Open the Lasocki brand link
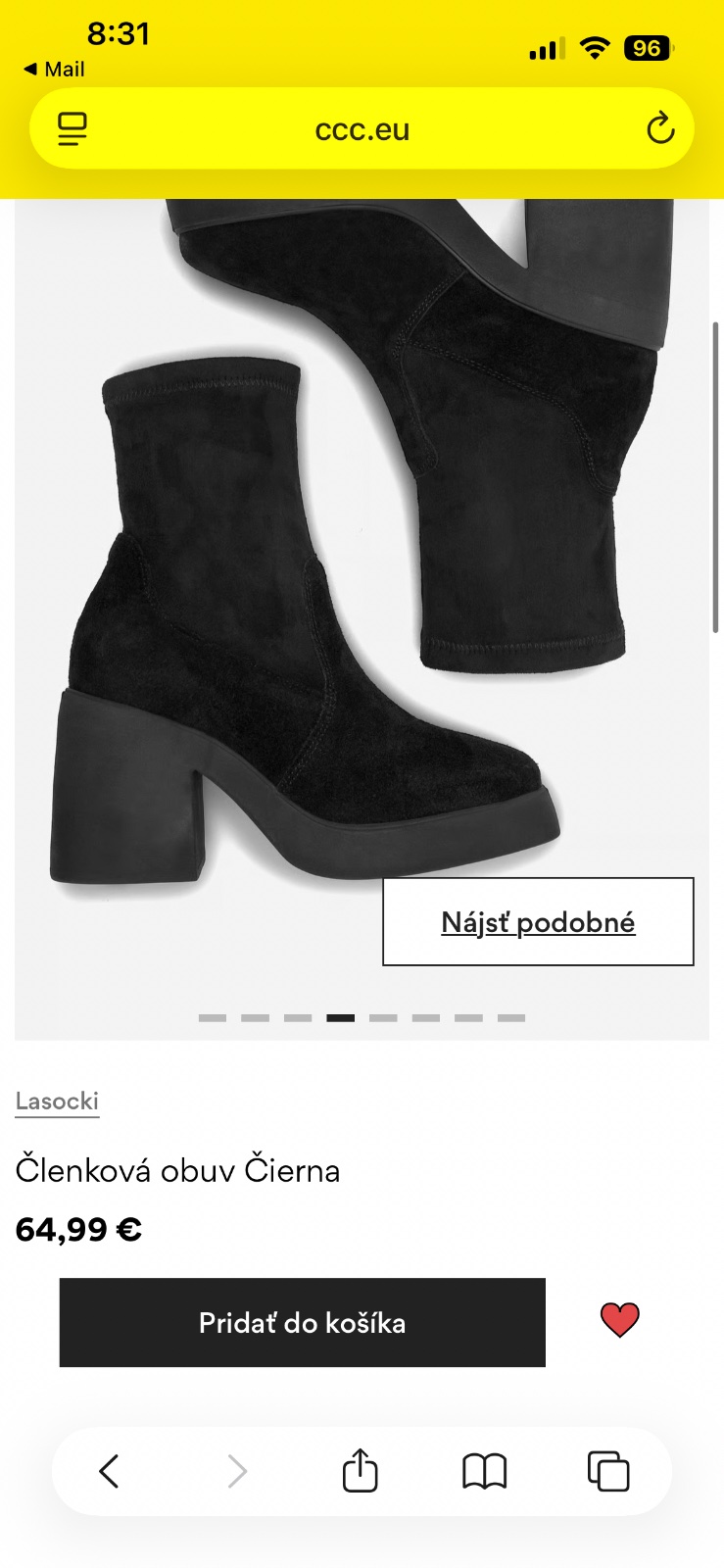The image size is (724, 1568). (x=57, y=1101)
